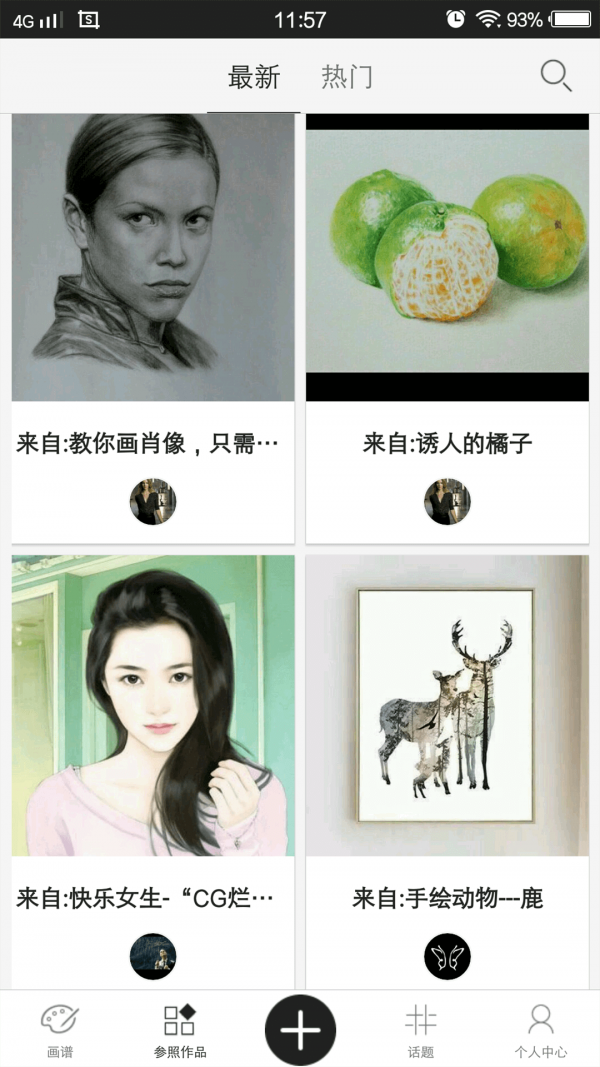View the 快乐女生 CG painting card
Image resolution: width=600 pixels, height=1067 pixels.
[153, 706]
